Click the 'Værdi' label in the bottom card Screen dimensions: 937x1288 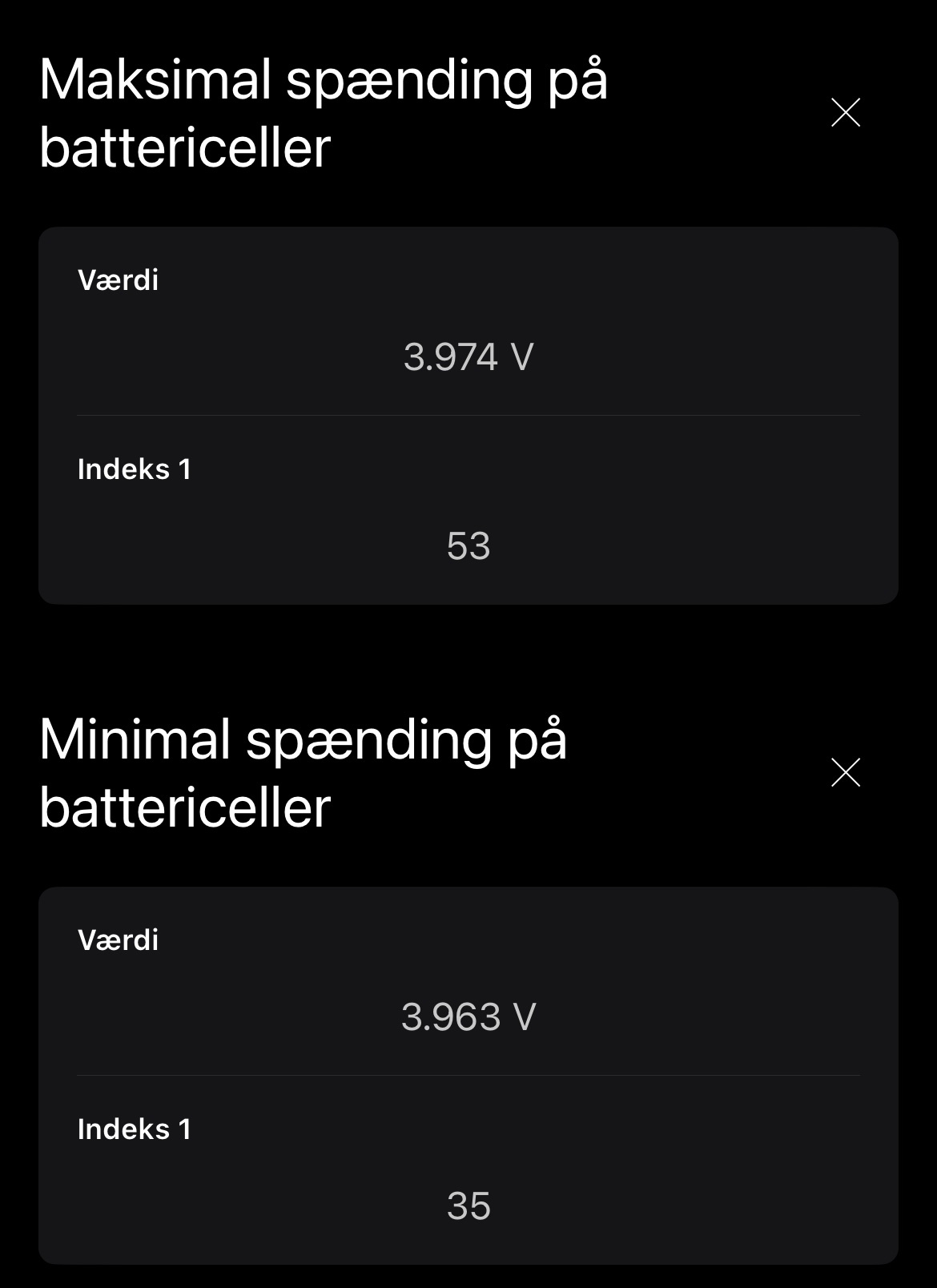[x=117, y=940]
